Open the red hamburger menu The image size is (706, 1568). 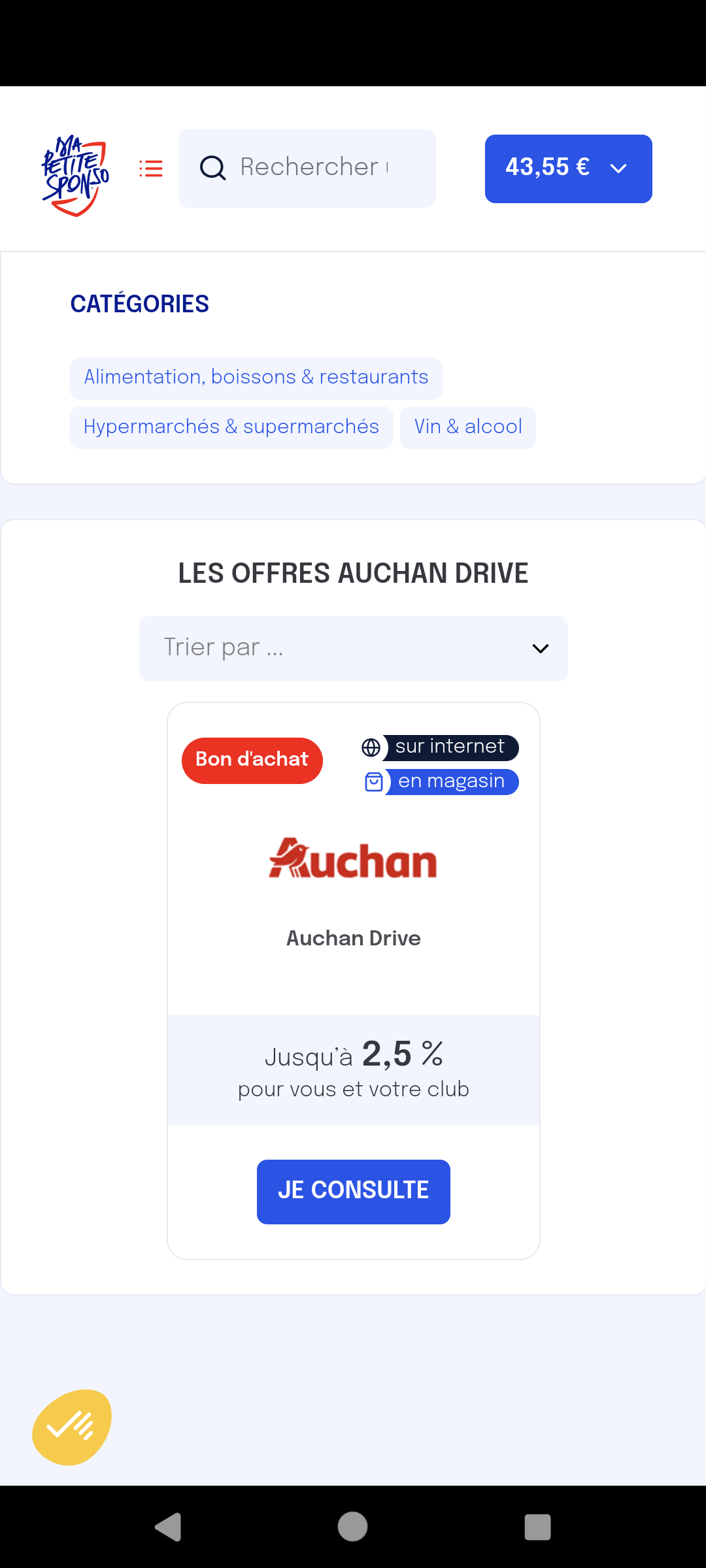[x=151, y=169]
